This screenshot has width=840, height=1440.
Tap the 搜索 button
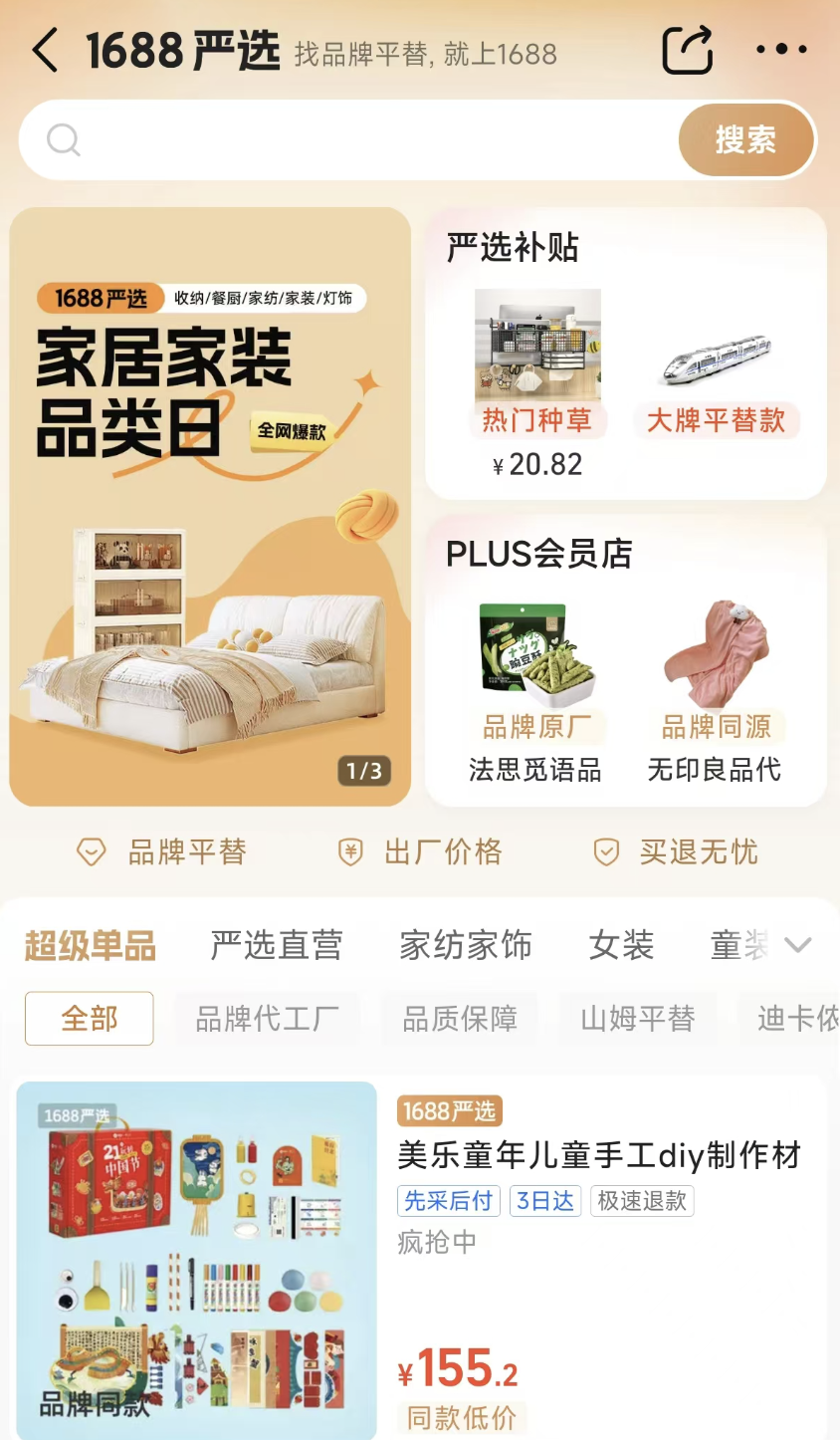pos(745,140)
